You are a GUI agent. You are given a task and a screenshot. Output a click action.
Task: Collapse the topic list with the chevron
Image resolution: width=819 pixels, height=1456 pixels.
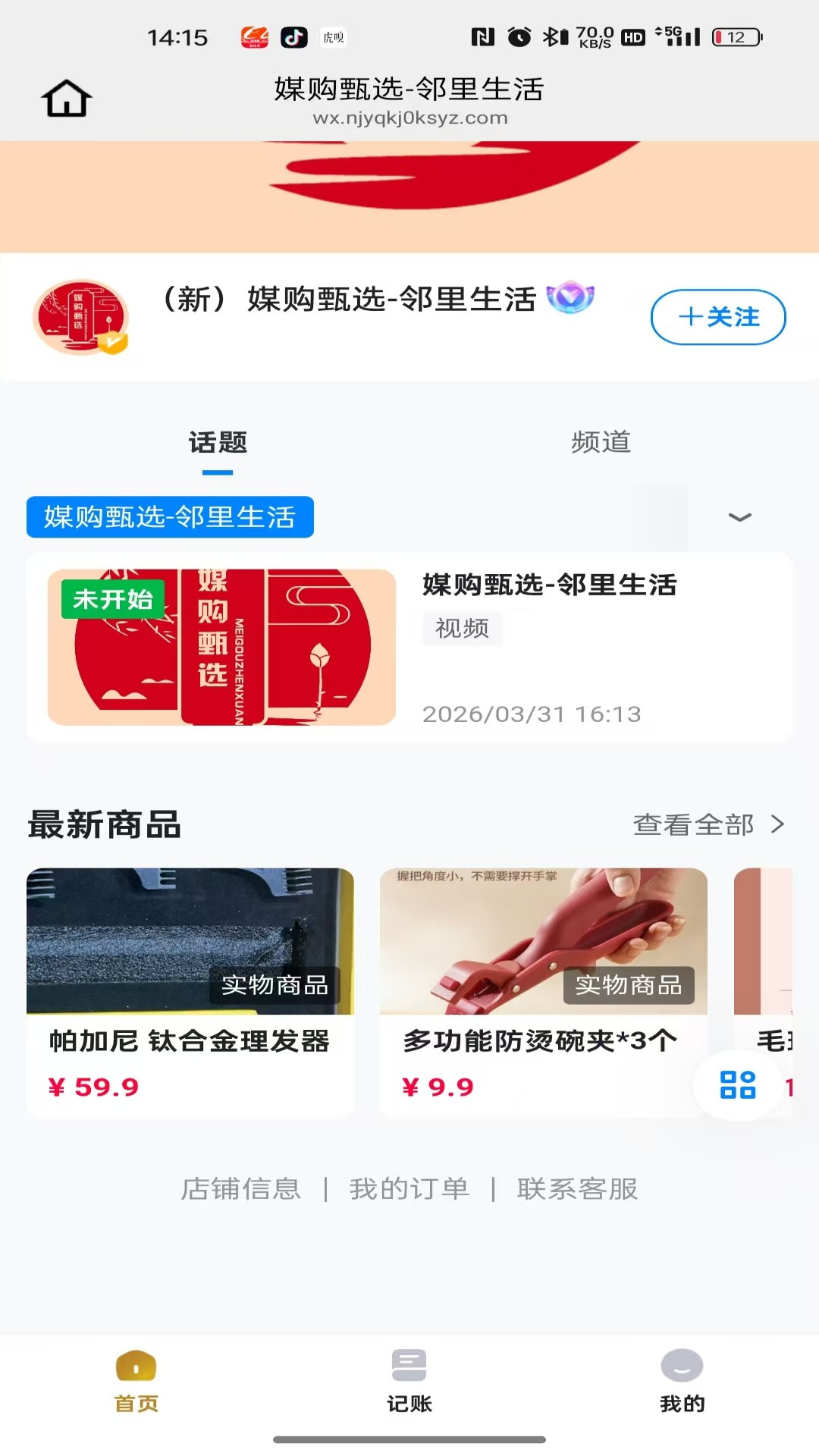click(740, 516)
